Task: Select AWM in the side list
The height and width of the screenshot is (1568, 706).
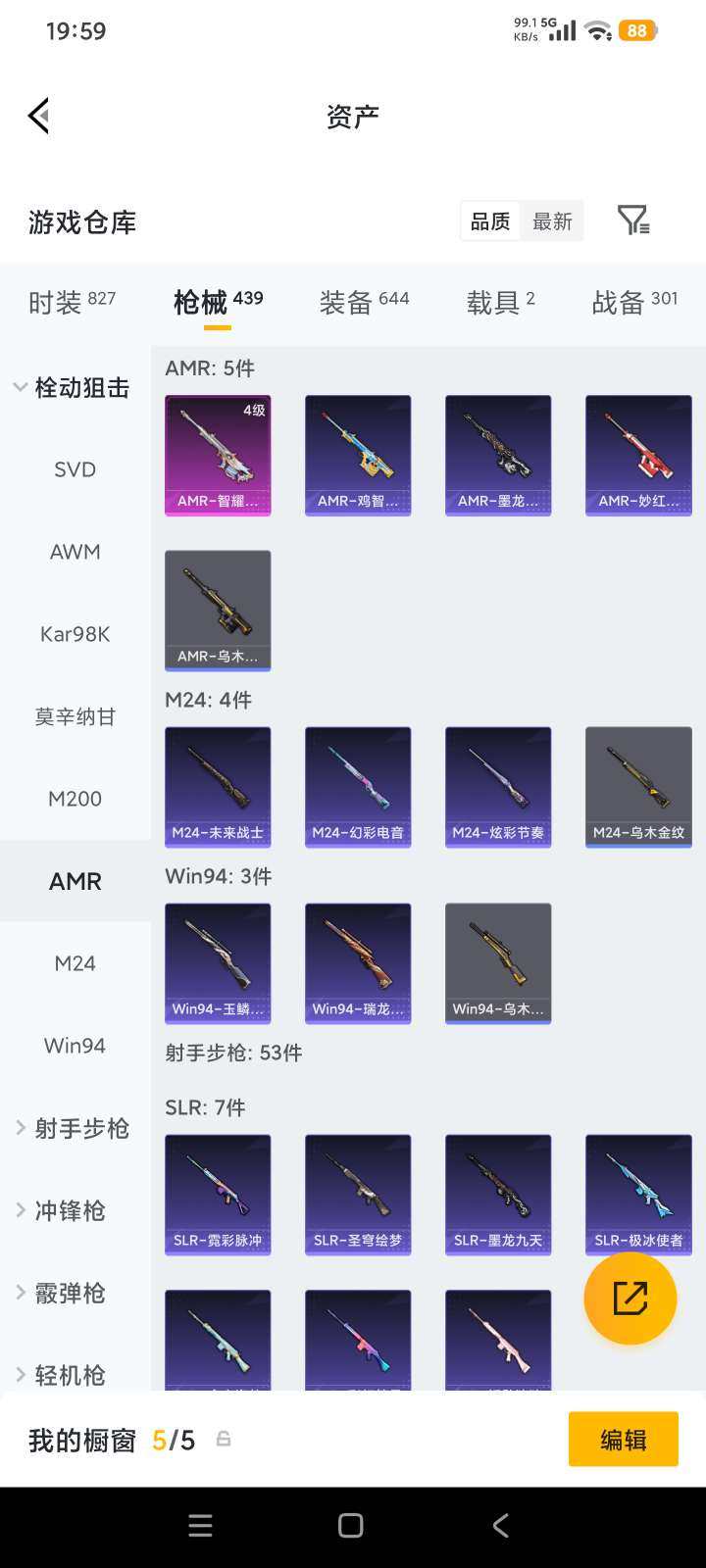Action: (76, 552)
